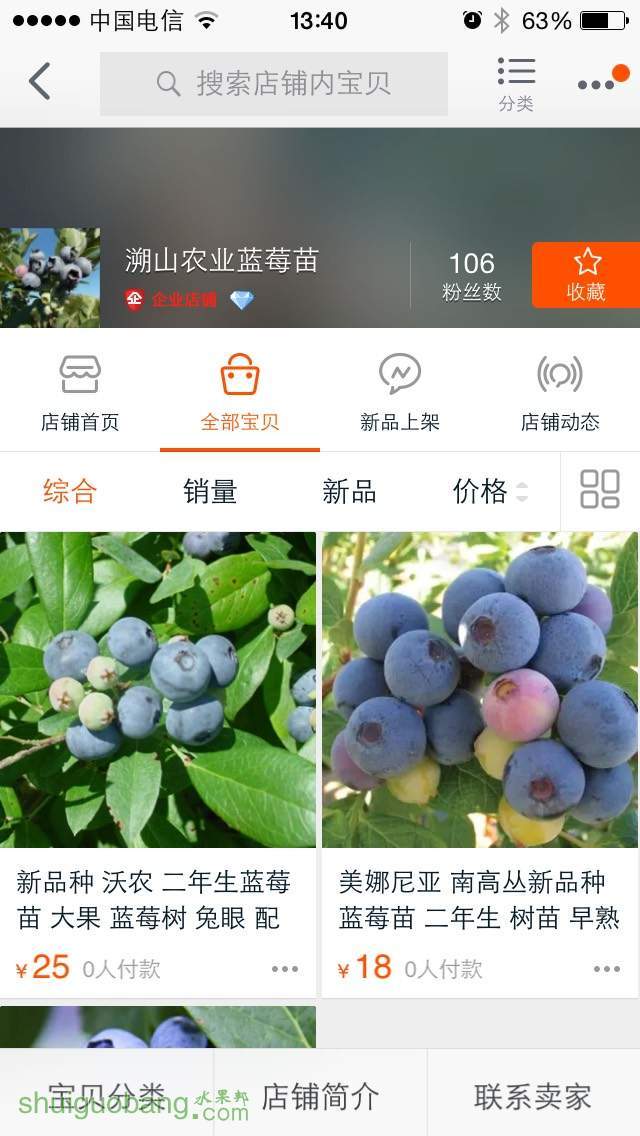Tap 收藏 to favorite this shop

(x=586, y=275)
